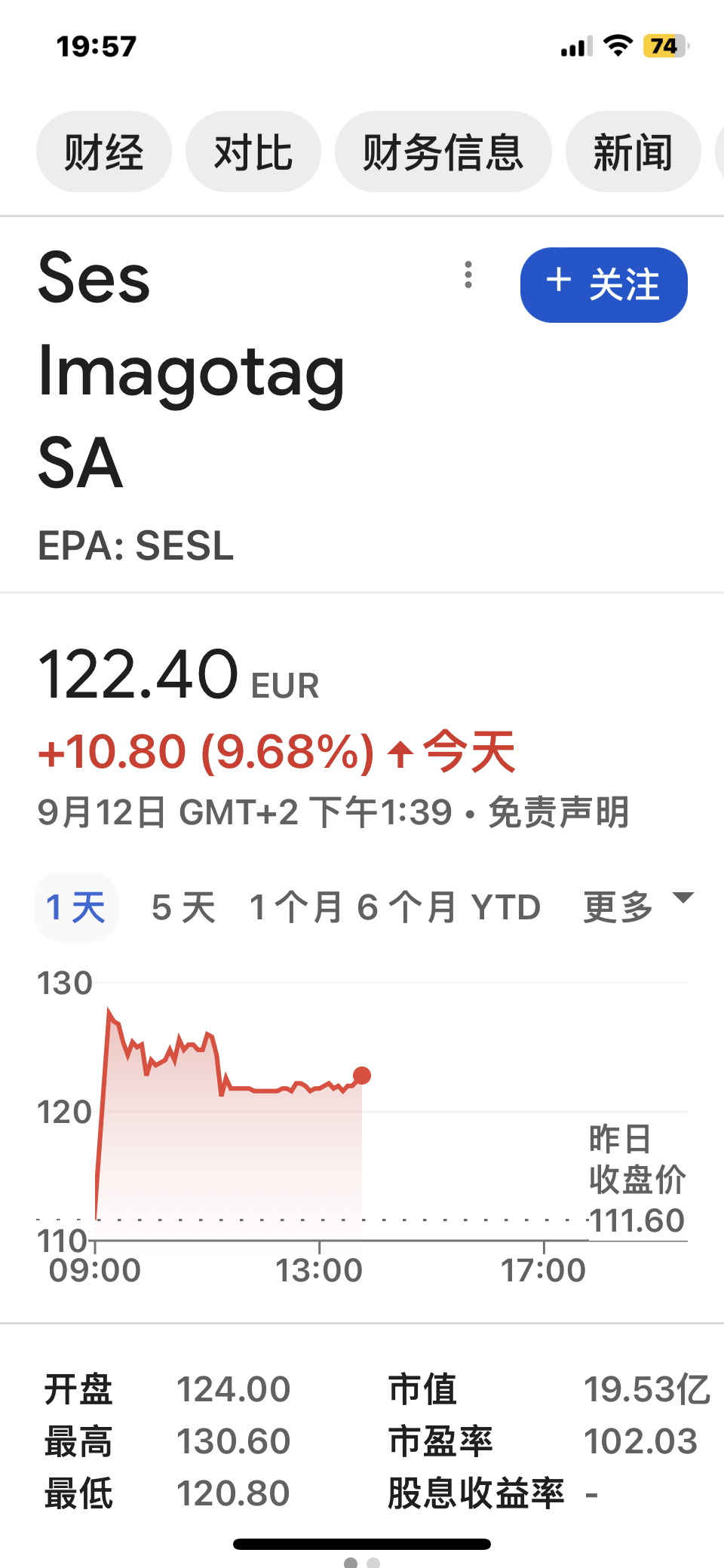This screenshot has height=1568, width=724.
Task: Open the 财经 chip
Action: (x=104, y=152)
